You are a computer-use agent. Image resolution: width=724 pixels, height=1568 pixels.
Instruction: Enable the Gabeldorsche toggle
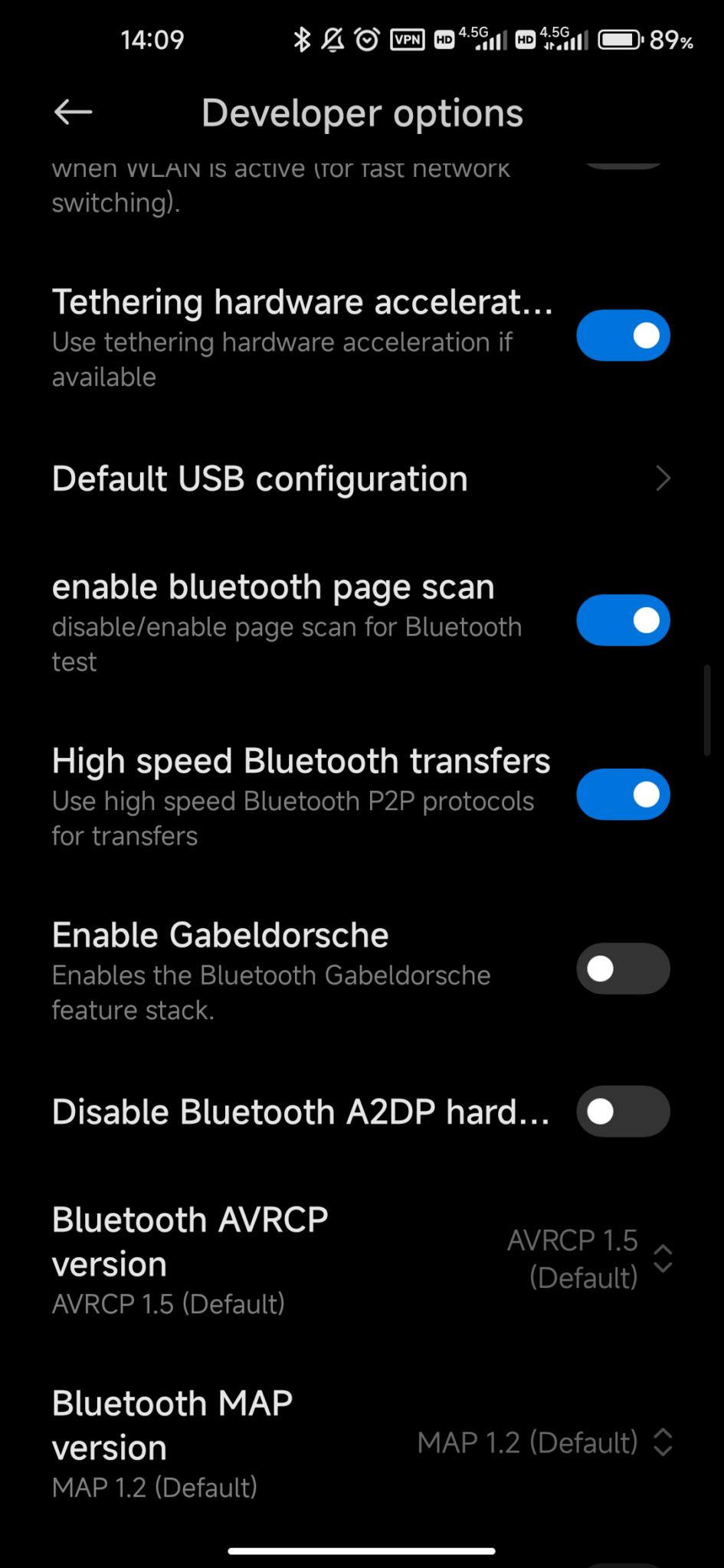point(623,969)
